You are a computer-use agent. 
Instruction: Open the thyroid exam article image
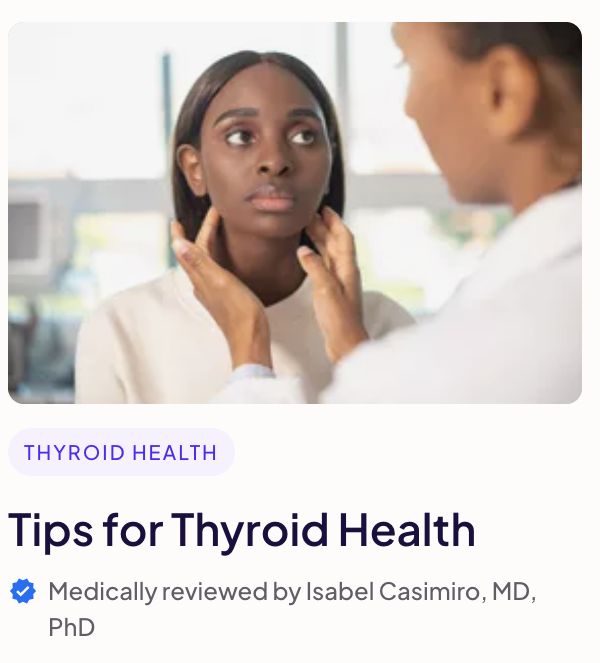pos(295,213)
